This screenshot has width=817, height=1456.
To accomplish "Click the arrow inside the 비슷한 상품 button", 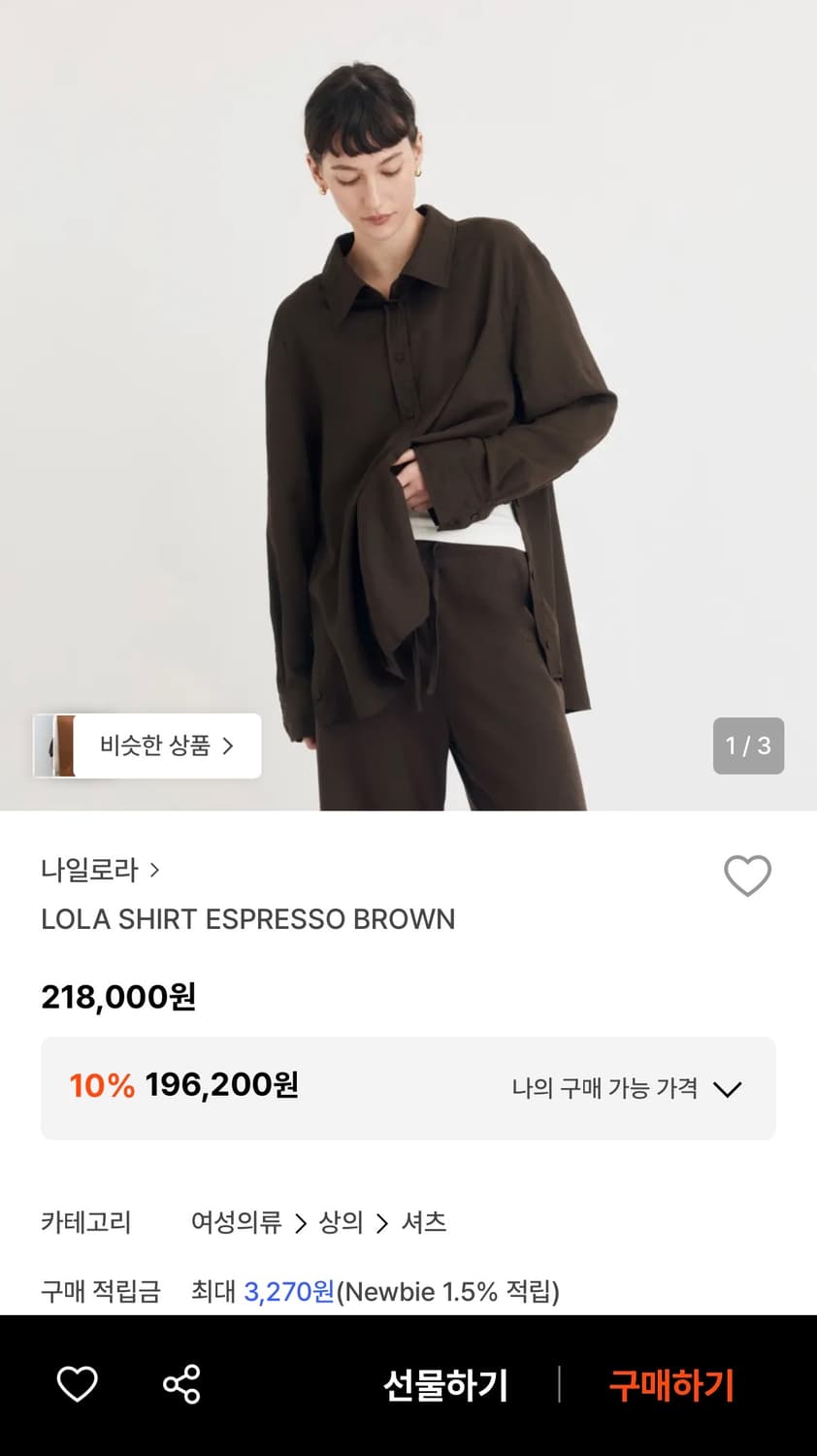I will click(x=230, y=745).
